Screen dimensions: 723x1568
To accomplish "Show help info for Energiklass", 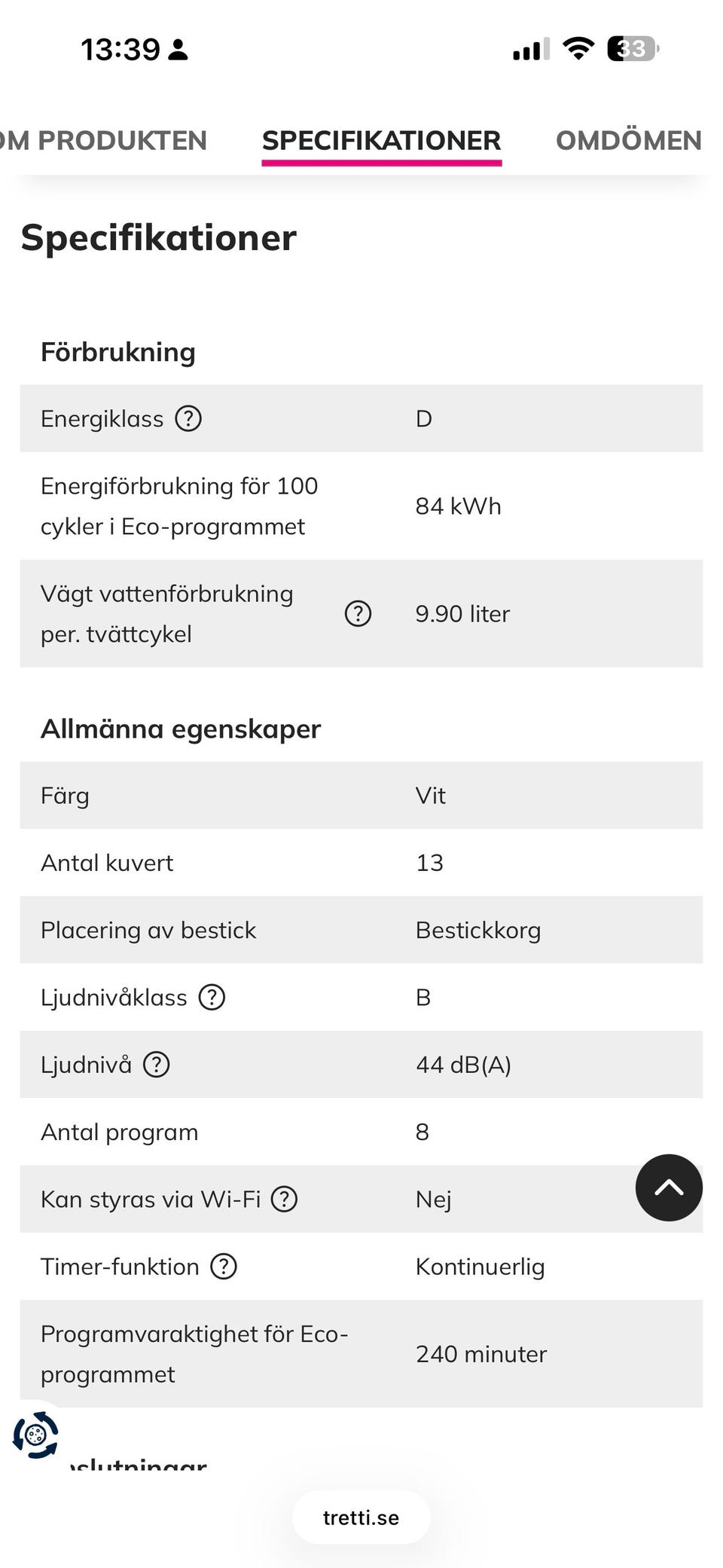I will pyautogui.click(x=188, y=418).
